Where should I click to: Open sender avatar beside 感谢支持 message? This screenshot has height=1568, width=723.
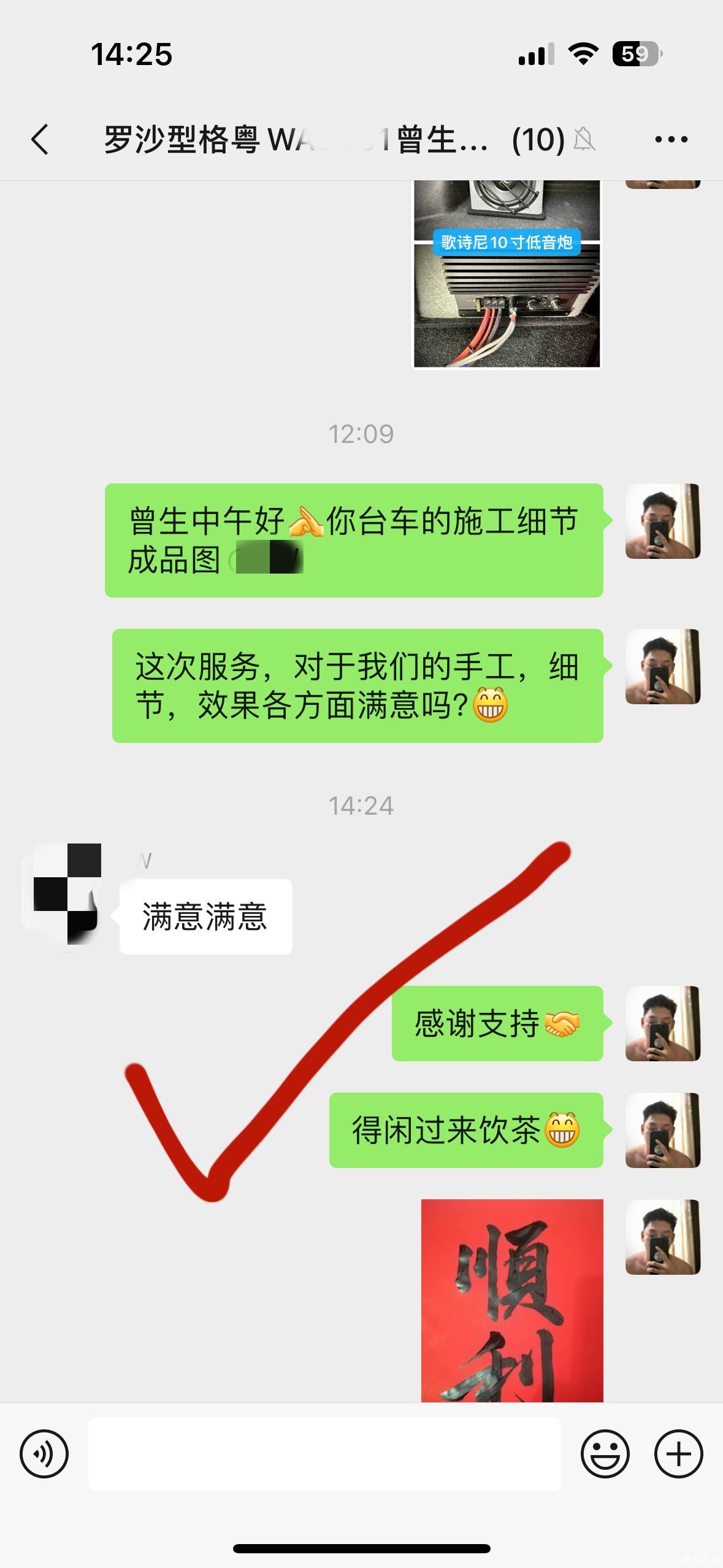tap(662, 1023)
